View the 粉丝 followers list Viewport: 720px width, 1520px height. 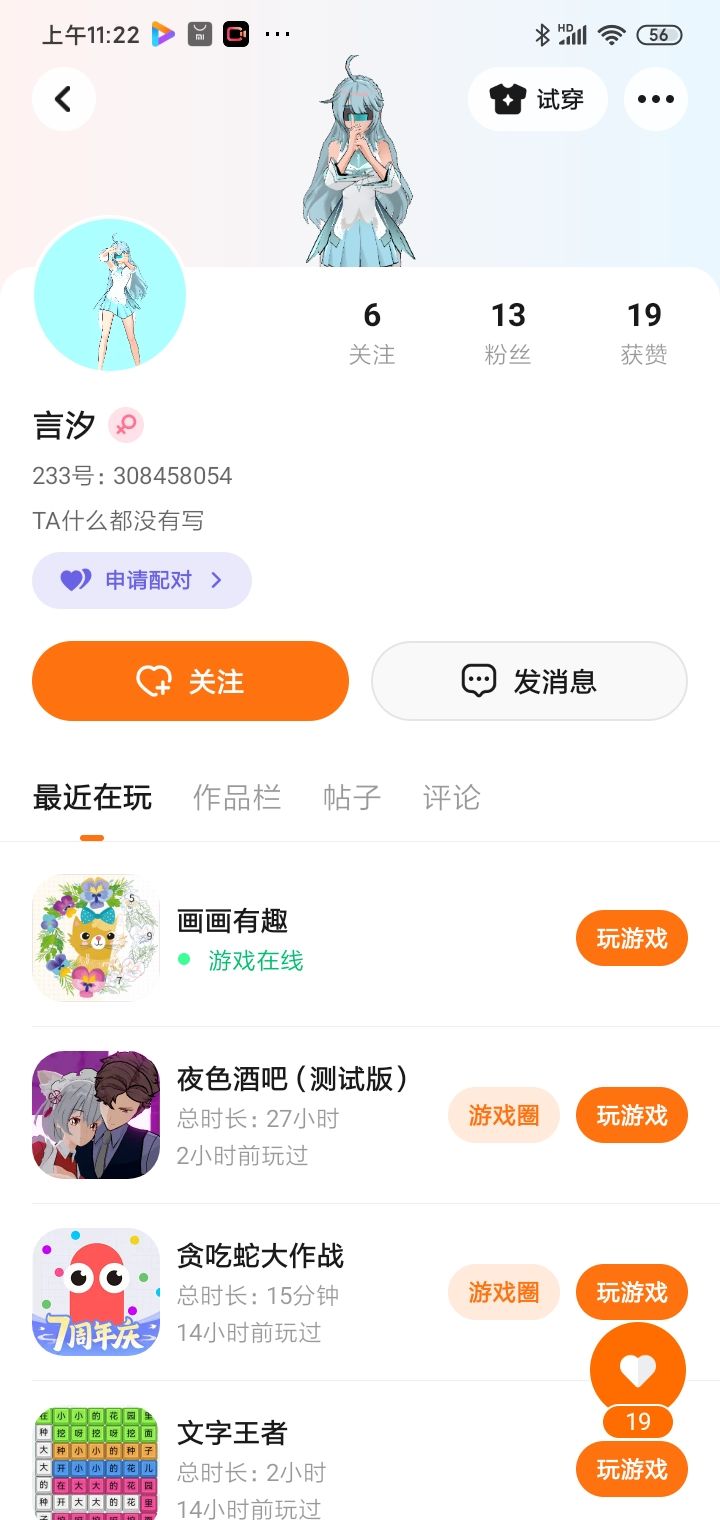508,333
